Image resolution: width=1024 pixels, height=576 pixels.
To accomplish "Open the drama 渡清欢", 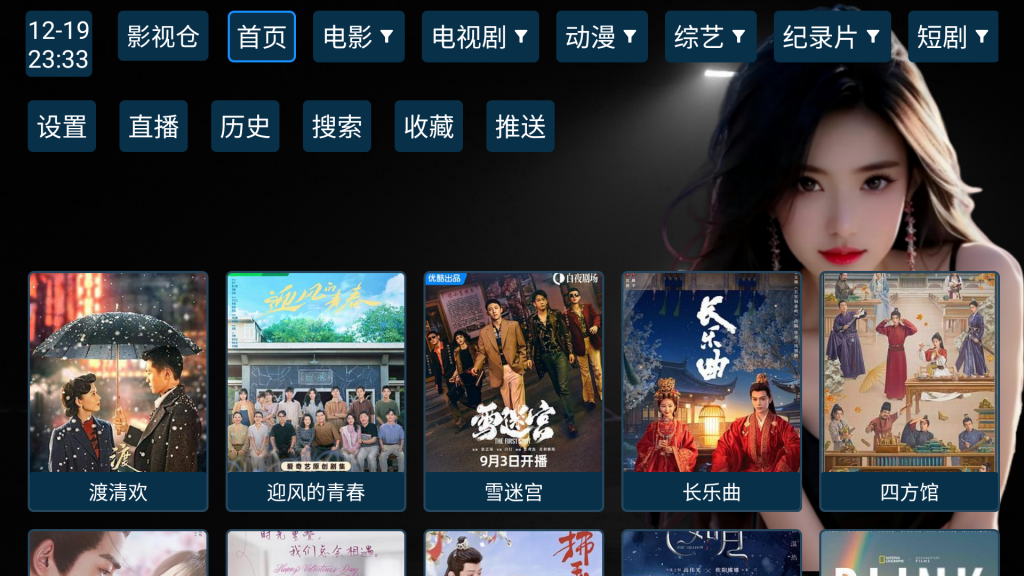I will [x=118, y=390].
